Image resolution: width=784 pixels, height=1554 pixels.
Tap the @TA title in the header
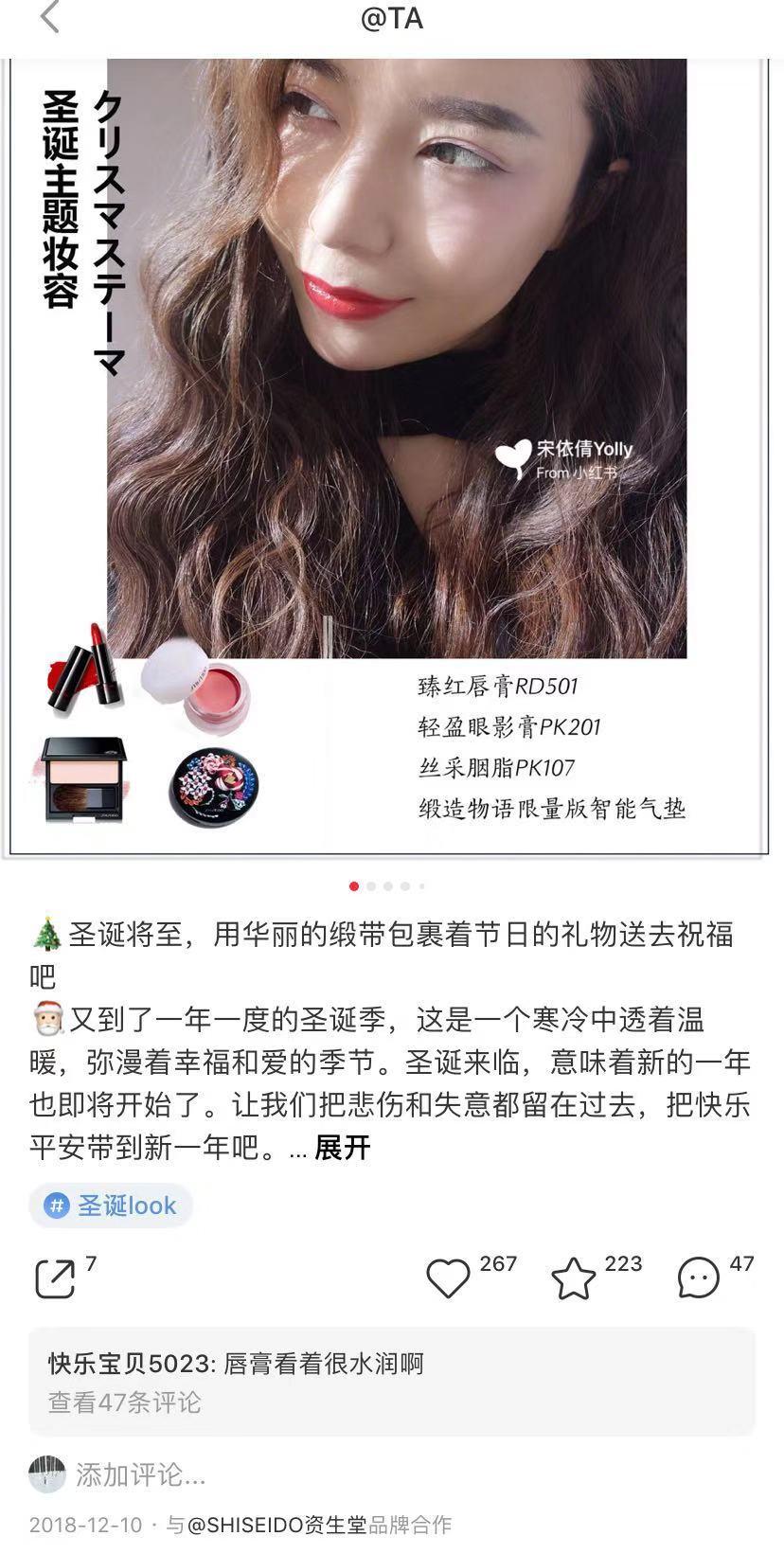[x=391, y=19]
